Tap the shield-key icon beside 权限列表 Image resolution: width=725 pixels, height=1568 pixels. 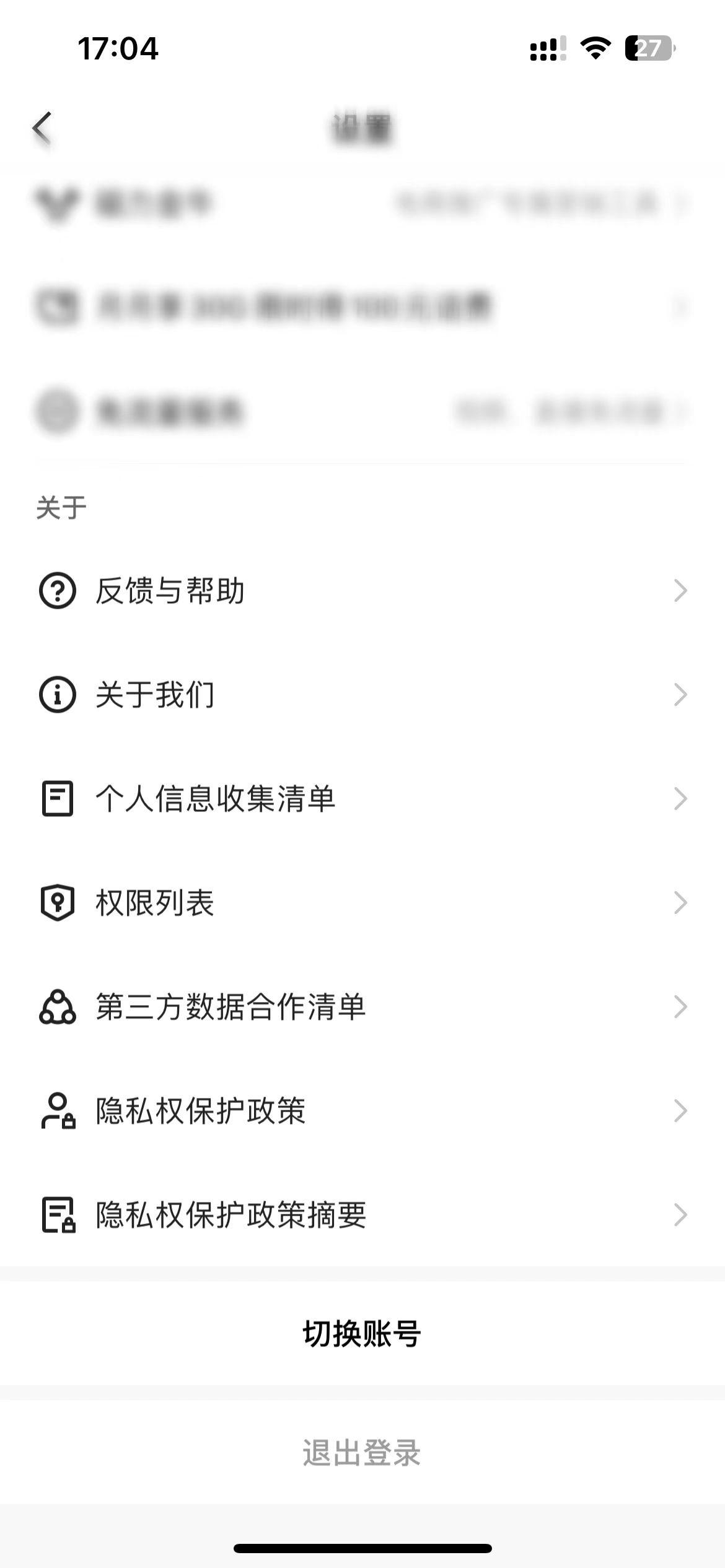point(58,904)
